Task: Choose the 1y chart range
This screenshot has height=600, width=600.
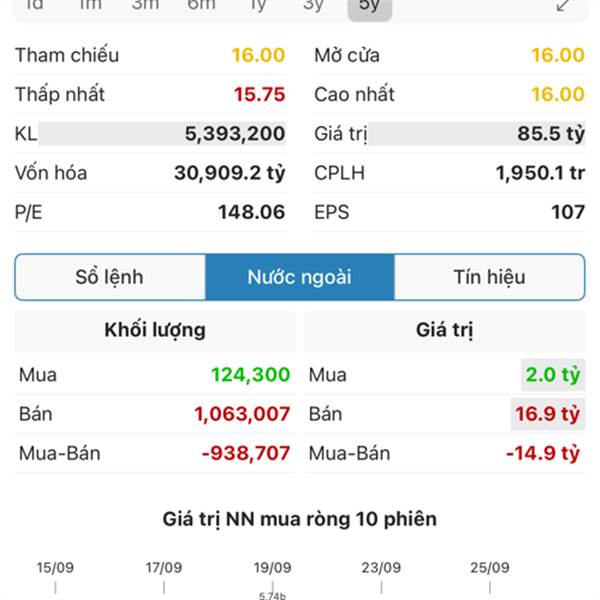Action: point(258,6)
